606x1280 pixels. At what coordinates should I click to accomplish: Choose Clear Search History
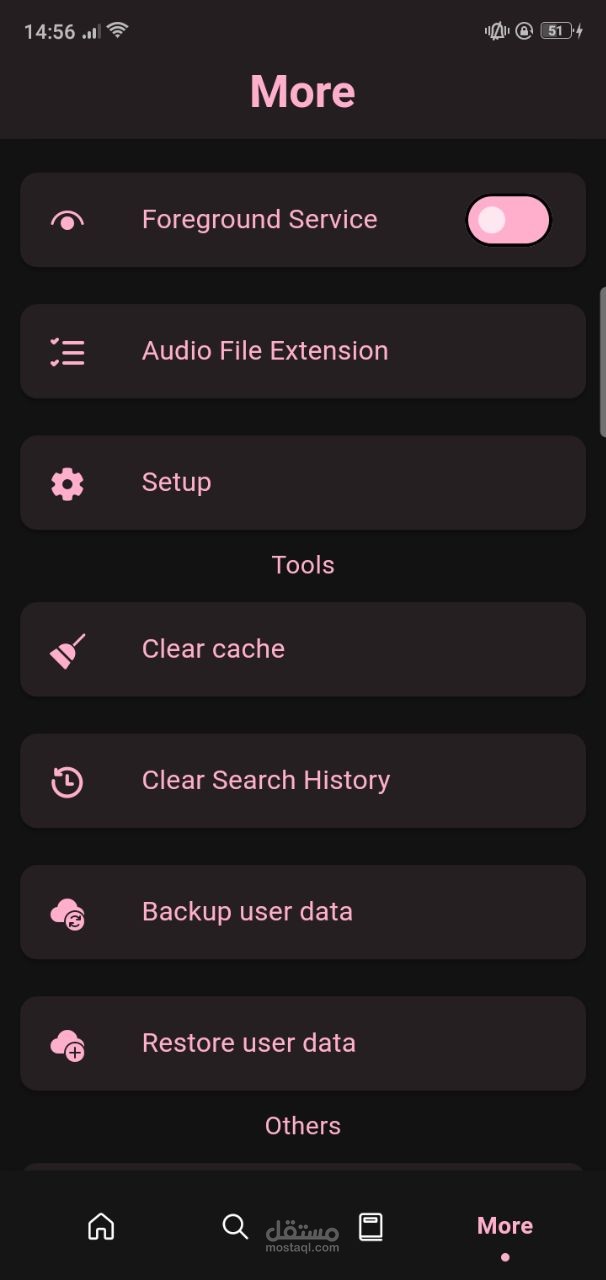(302, 781)
